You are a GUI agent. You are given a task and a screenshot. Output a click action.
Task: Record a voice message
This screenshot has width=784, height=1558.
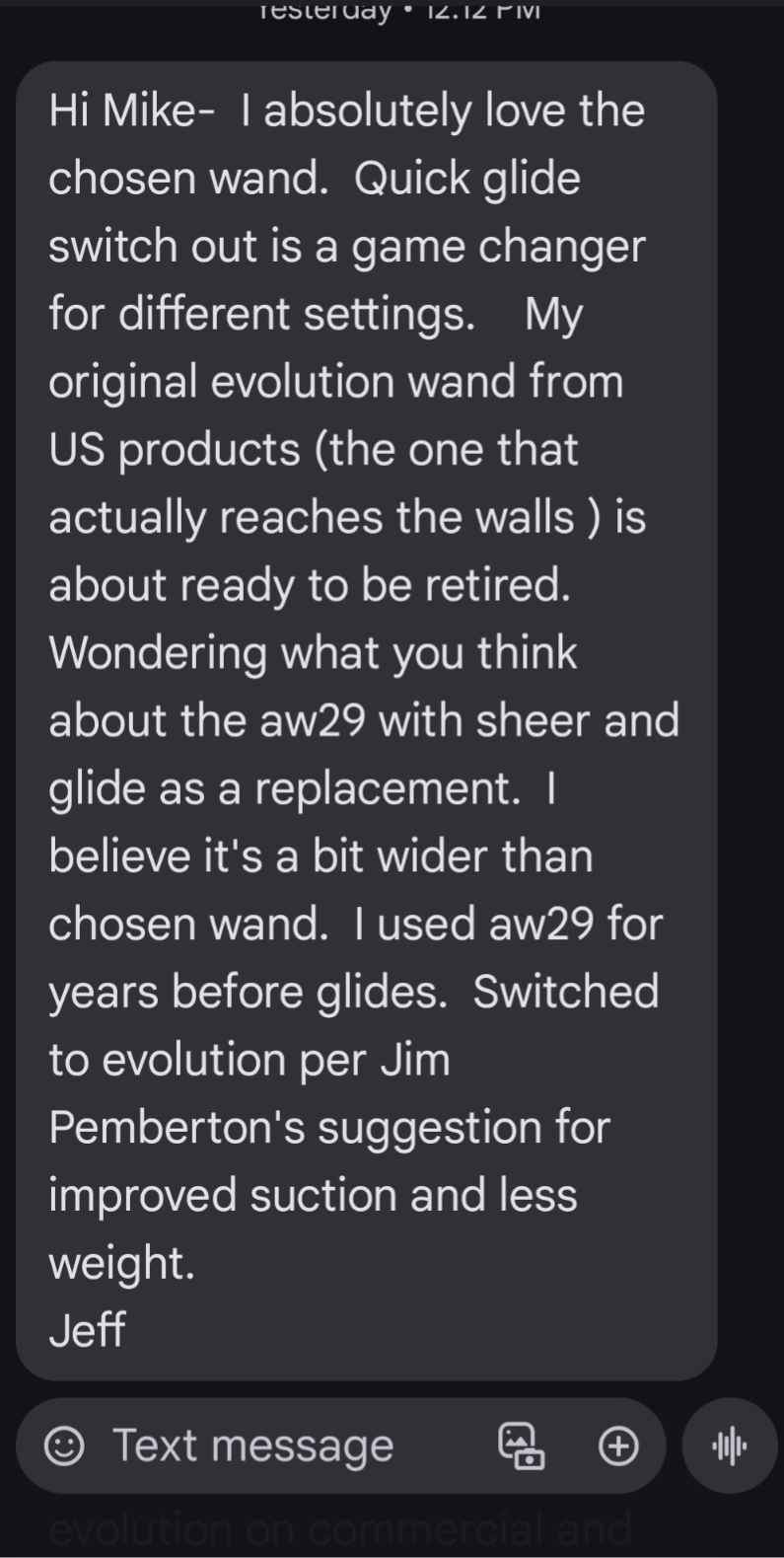730,1447
